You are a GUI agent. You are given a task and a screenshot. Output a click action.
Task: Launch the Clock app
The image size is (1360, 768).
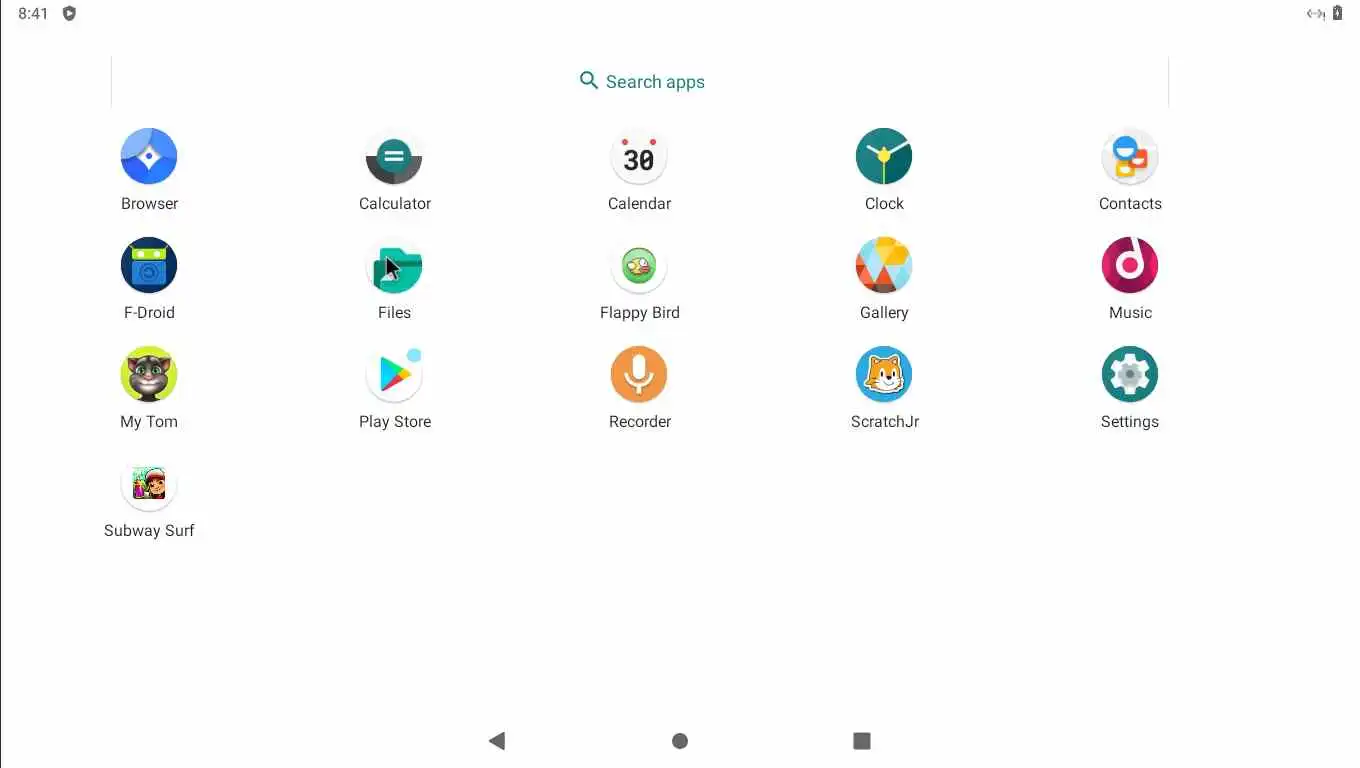point(884,157)
